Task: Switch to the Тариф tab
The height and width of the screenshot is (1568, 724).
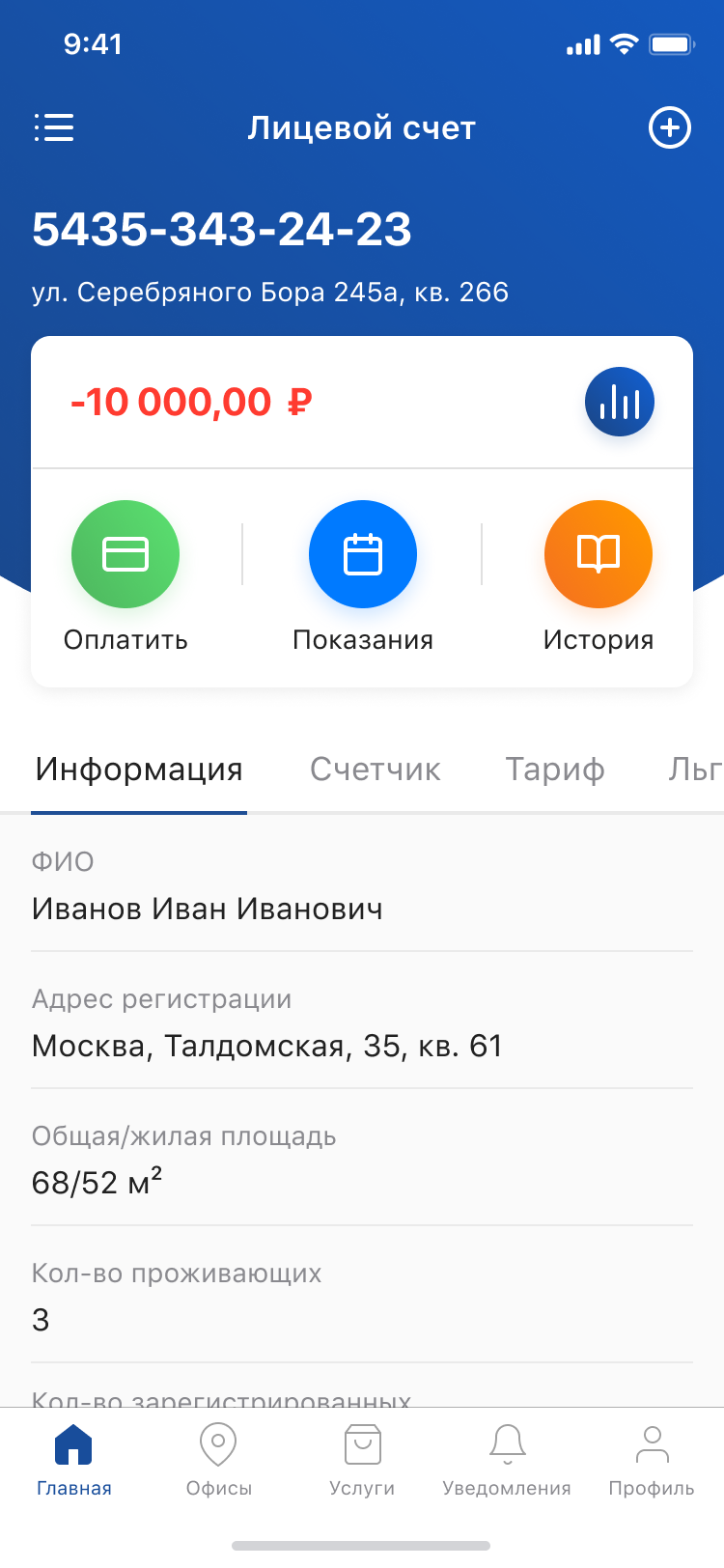Action: [555, 770]
